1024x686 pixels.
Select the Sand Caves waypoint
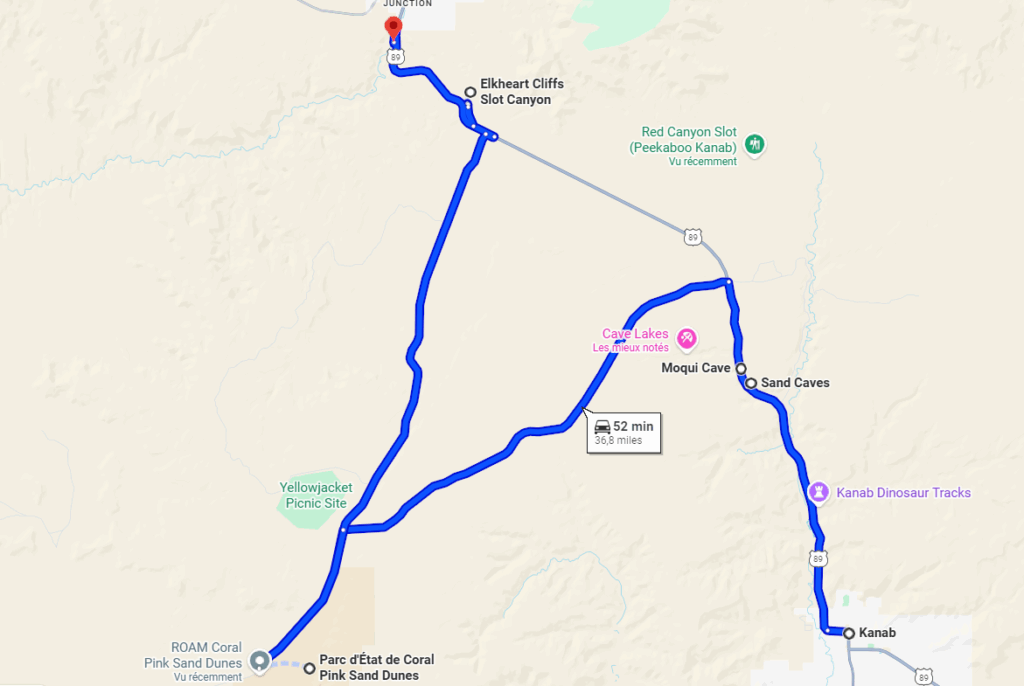[751, 382]
